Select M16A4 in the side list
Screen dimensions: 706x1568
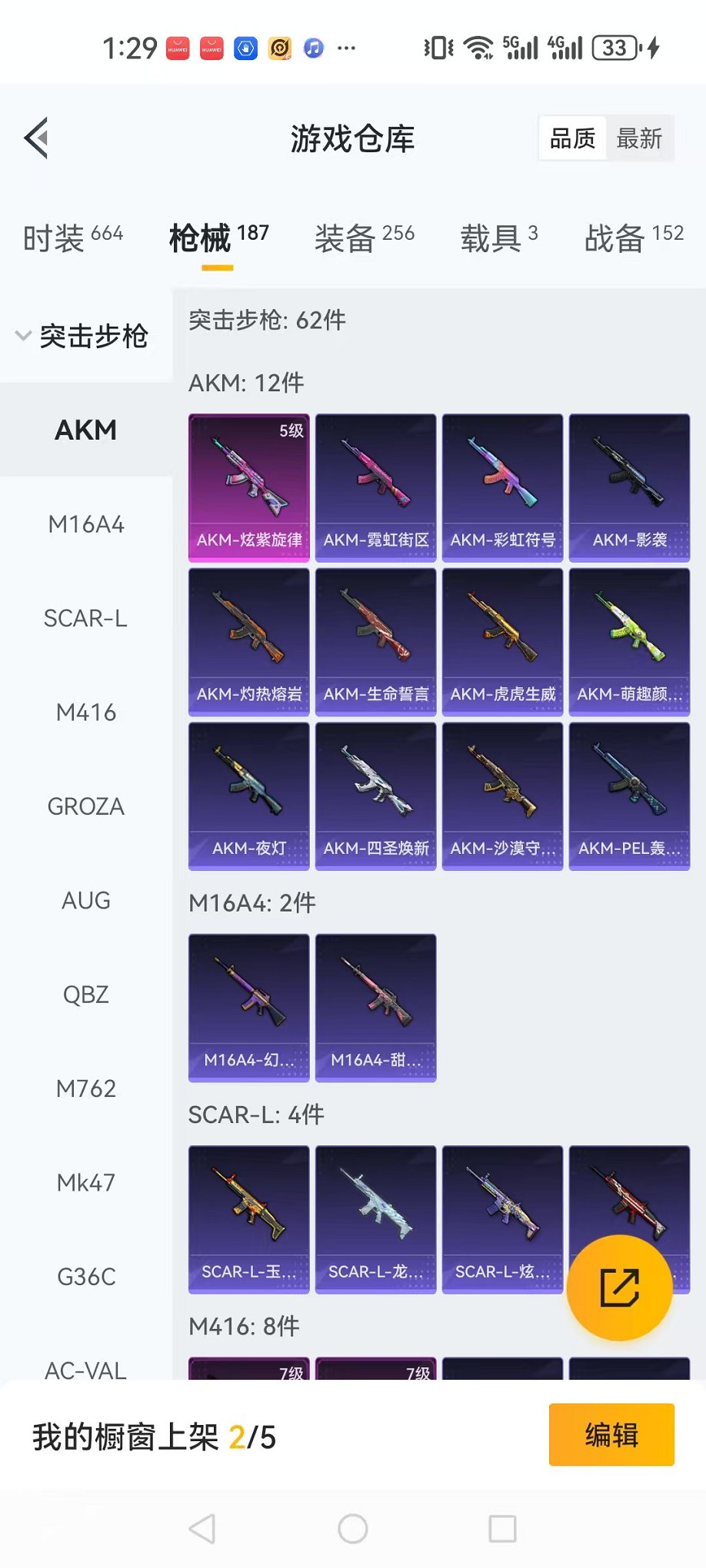click(x=86, y=525)
